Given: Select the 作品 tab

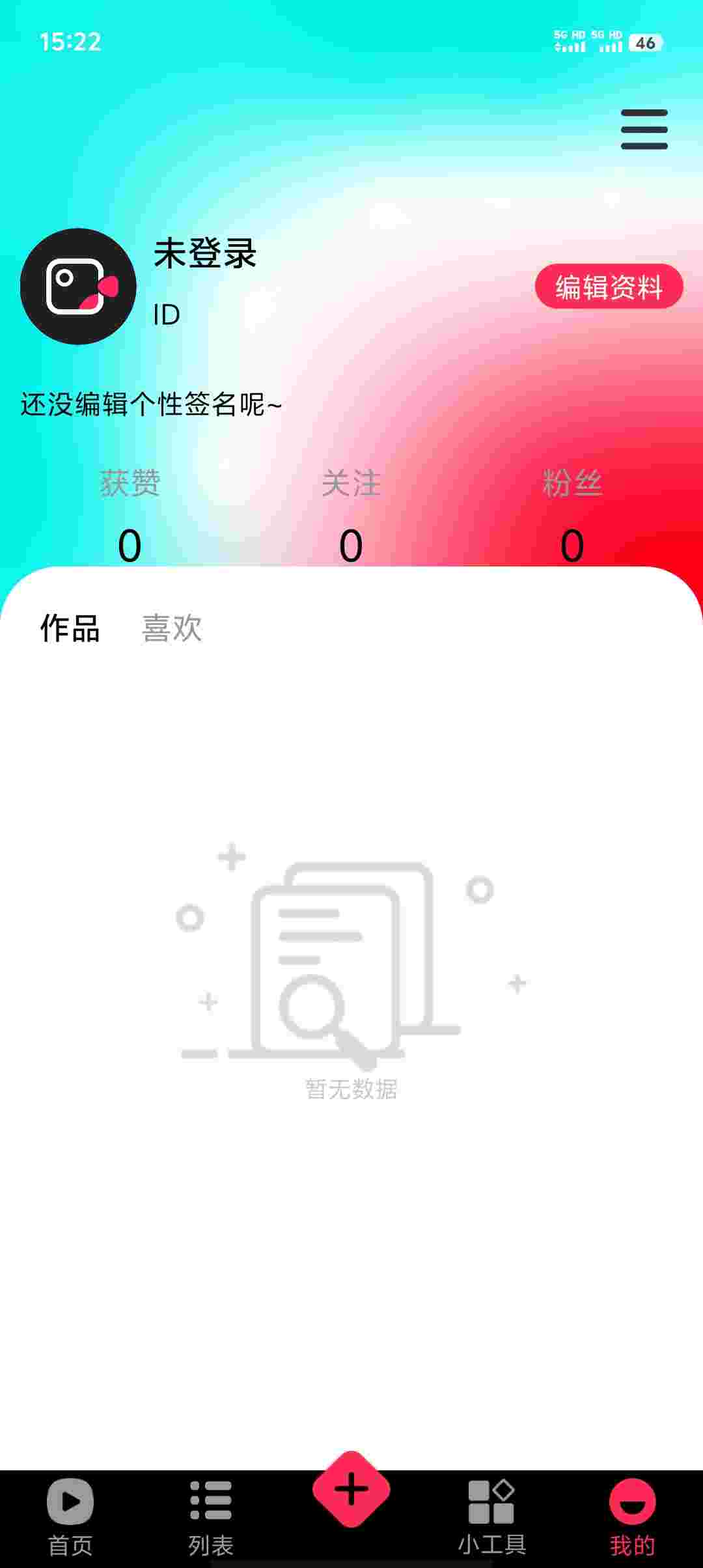Looking at the screenshot, I should coord(68,628).
